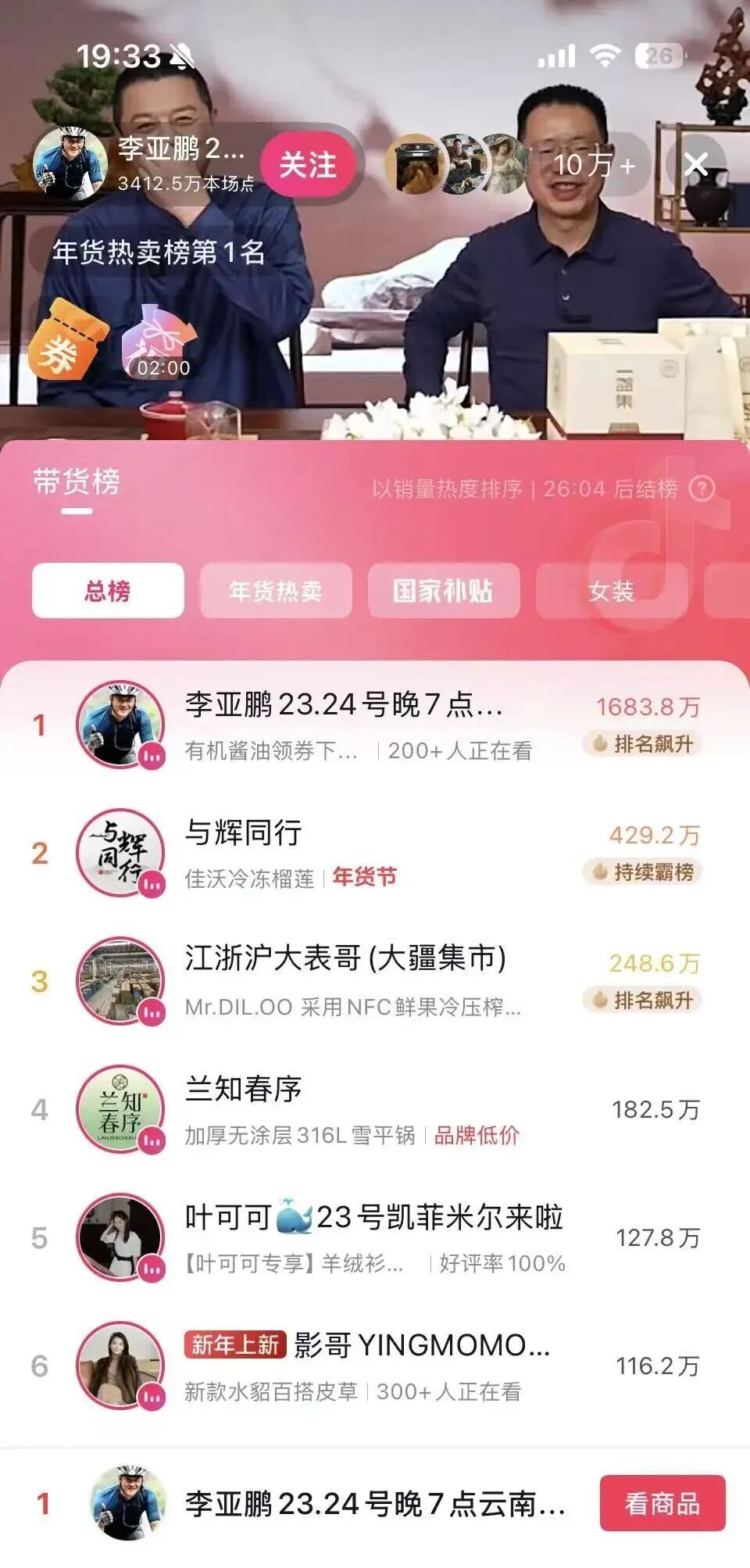Open the 女装 category tab
Image resolution: width=750 pixels, height=1568 pixels.
(613, 592)
